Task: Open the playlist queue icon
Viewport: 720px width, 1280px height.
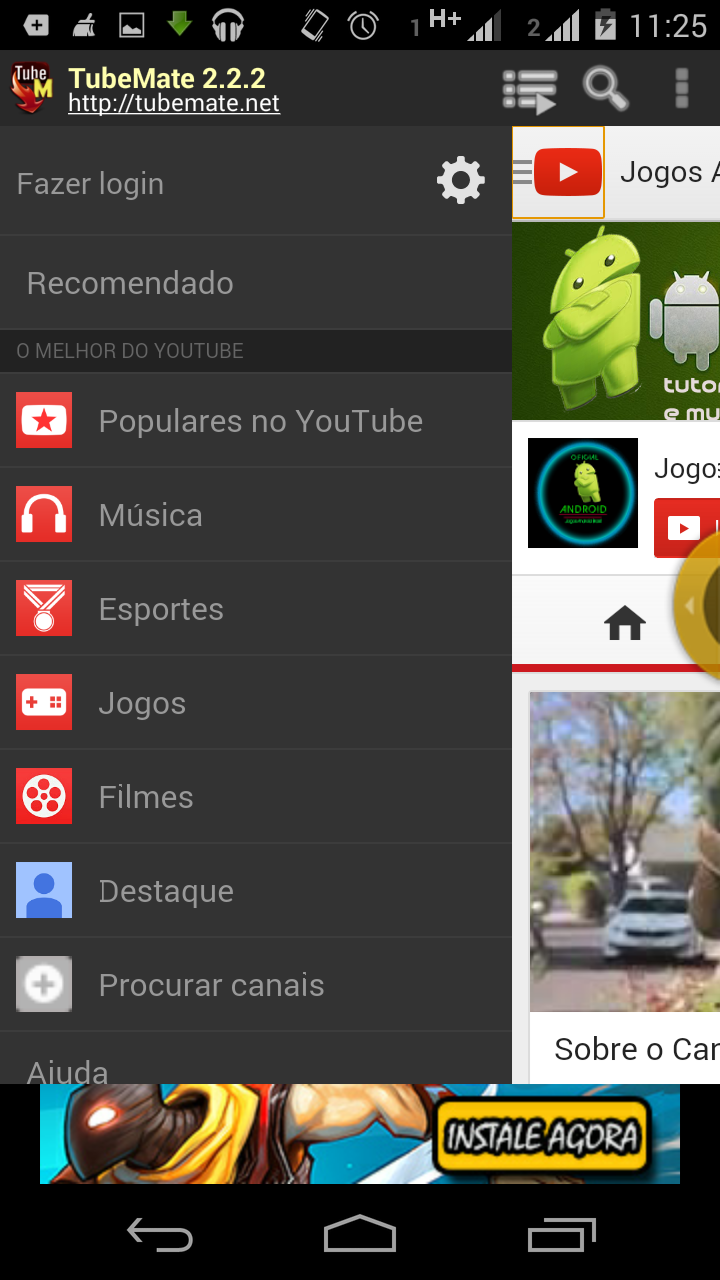Action: click(x=530, y=89)
